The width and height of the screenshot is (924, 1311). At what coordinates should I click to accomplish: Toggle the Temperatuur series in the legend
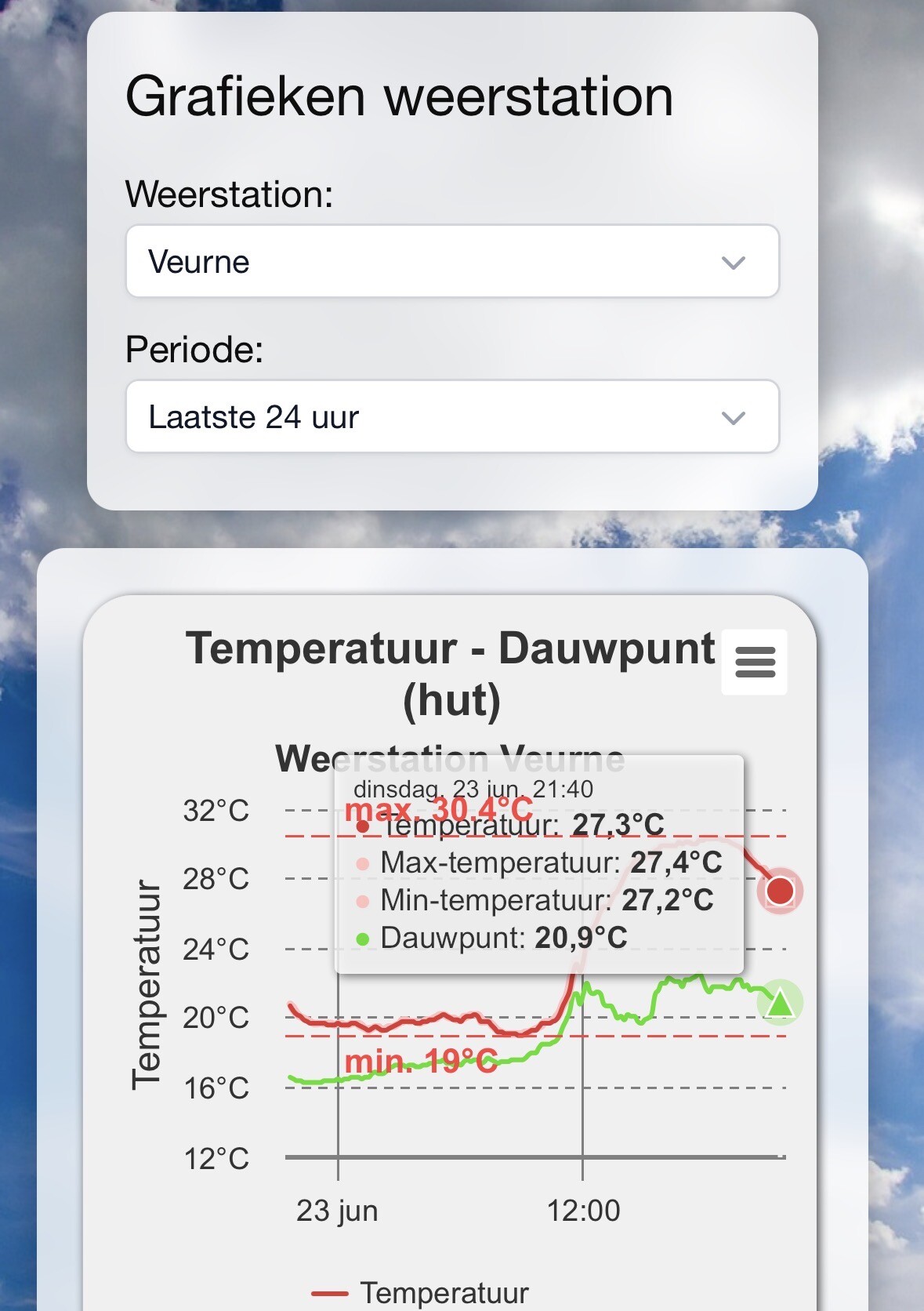420,1292
